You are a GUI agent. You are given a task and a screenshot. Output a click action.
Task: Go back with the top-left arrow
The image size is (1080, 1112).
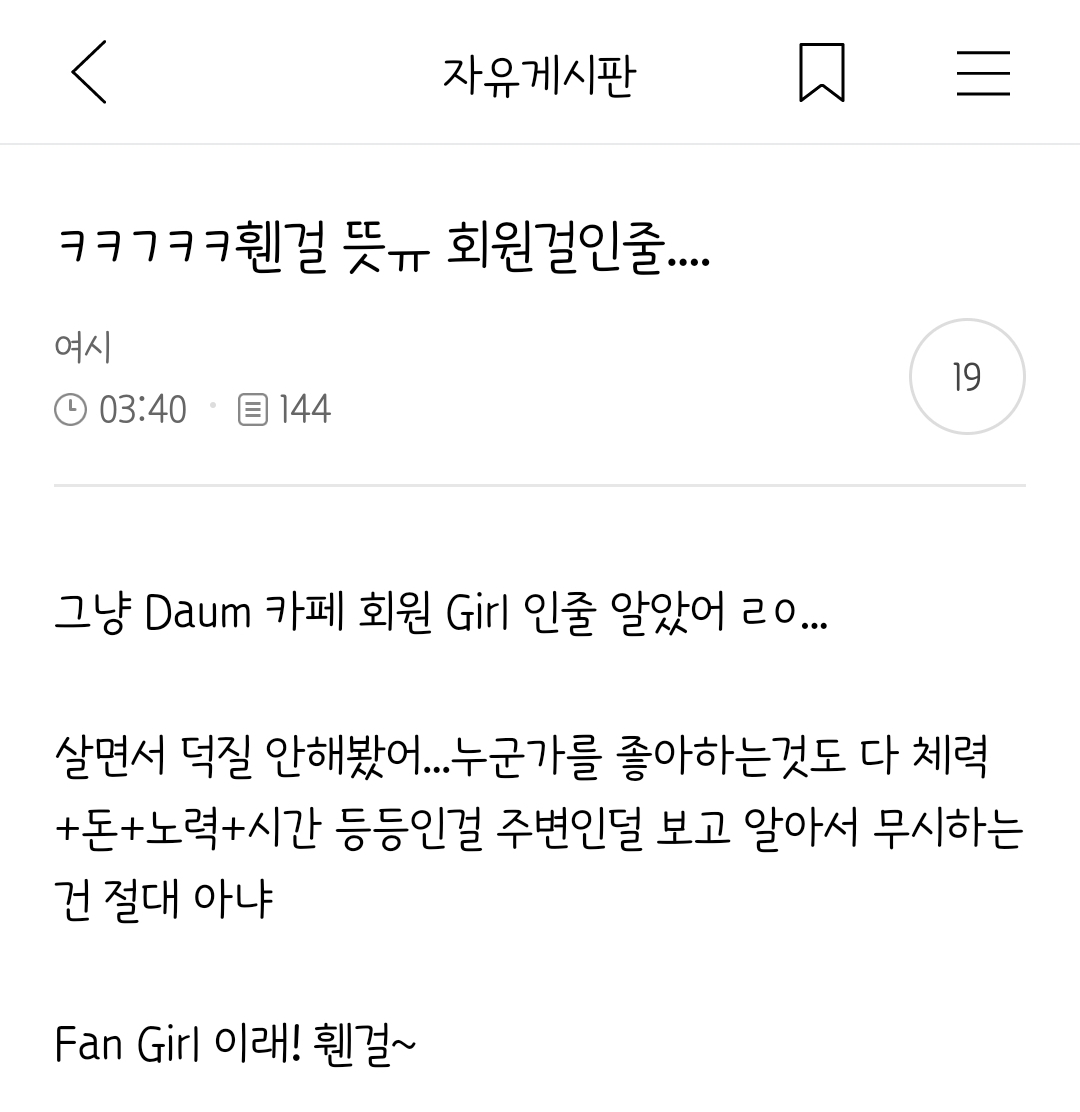88,73
